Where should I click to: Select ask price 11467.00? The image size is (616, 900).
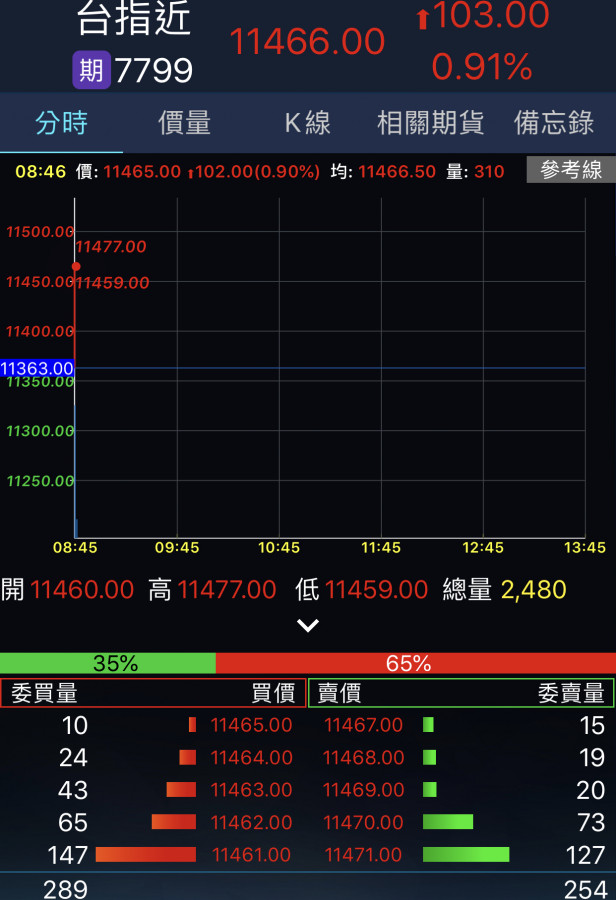363,725
